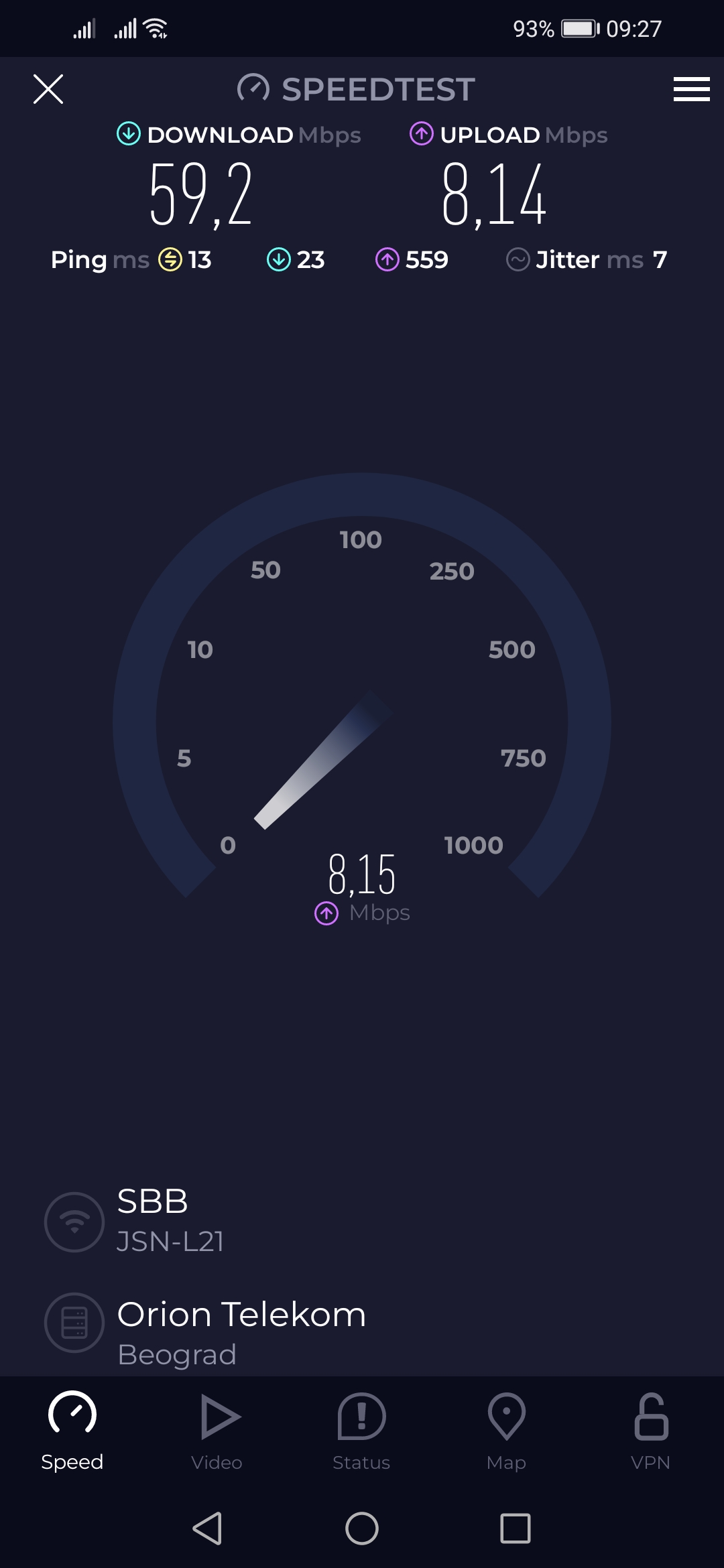Open the VPN tab
Viewport: 724px width, 1568px height.
pos(650,1431)
